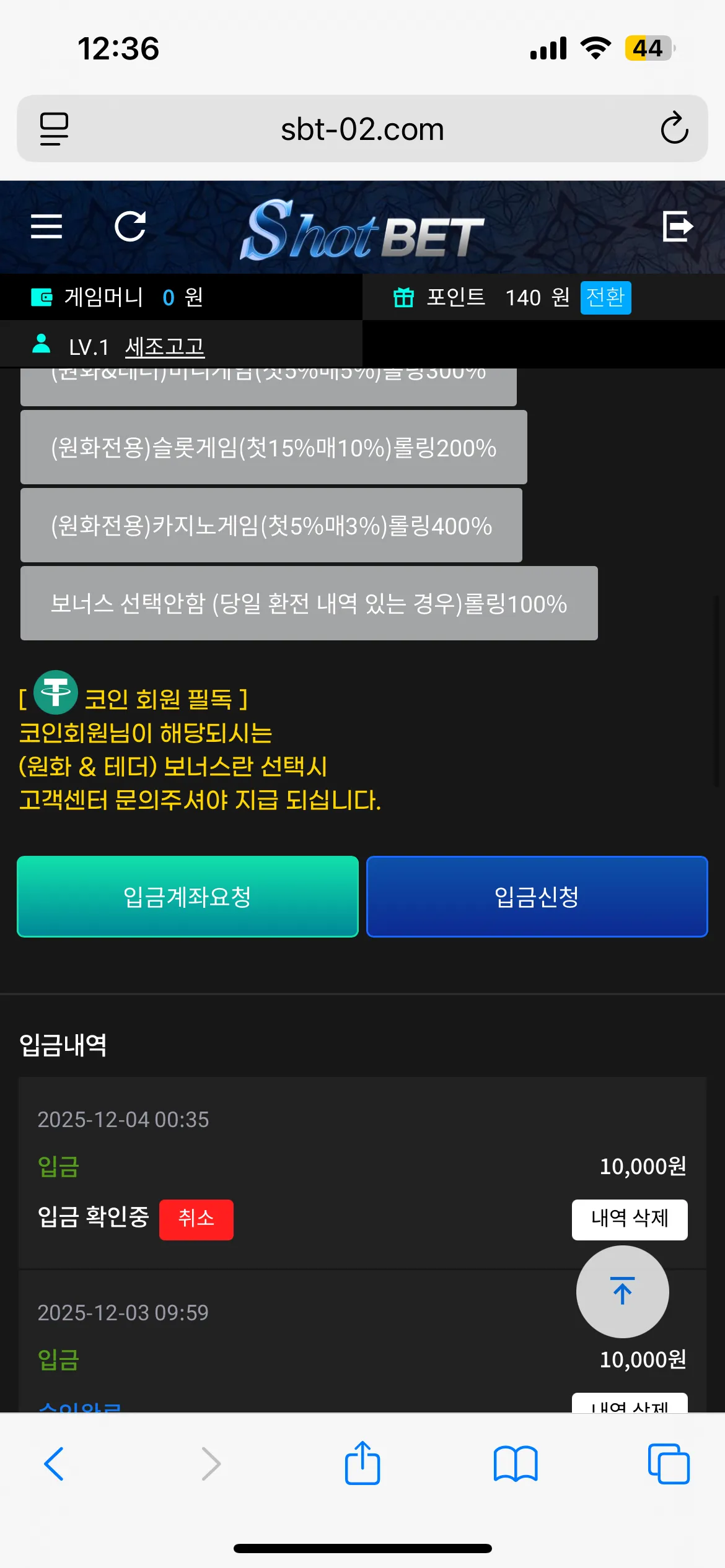Show open browser tabs

(669, 1464)
